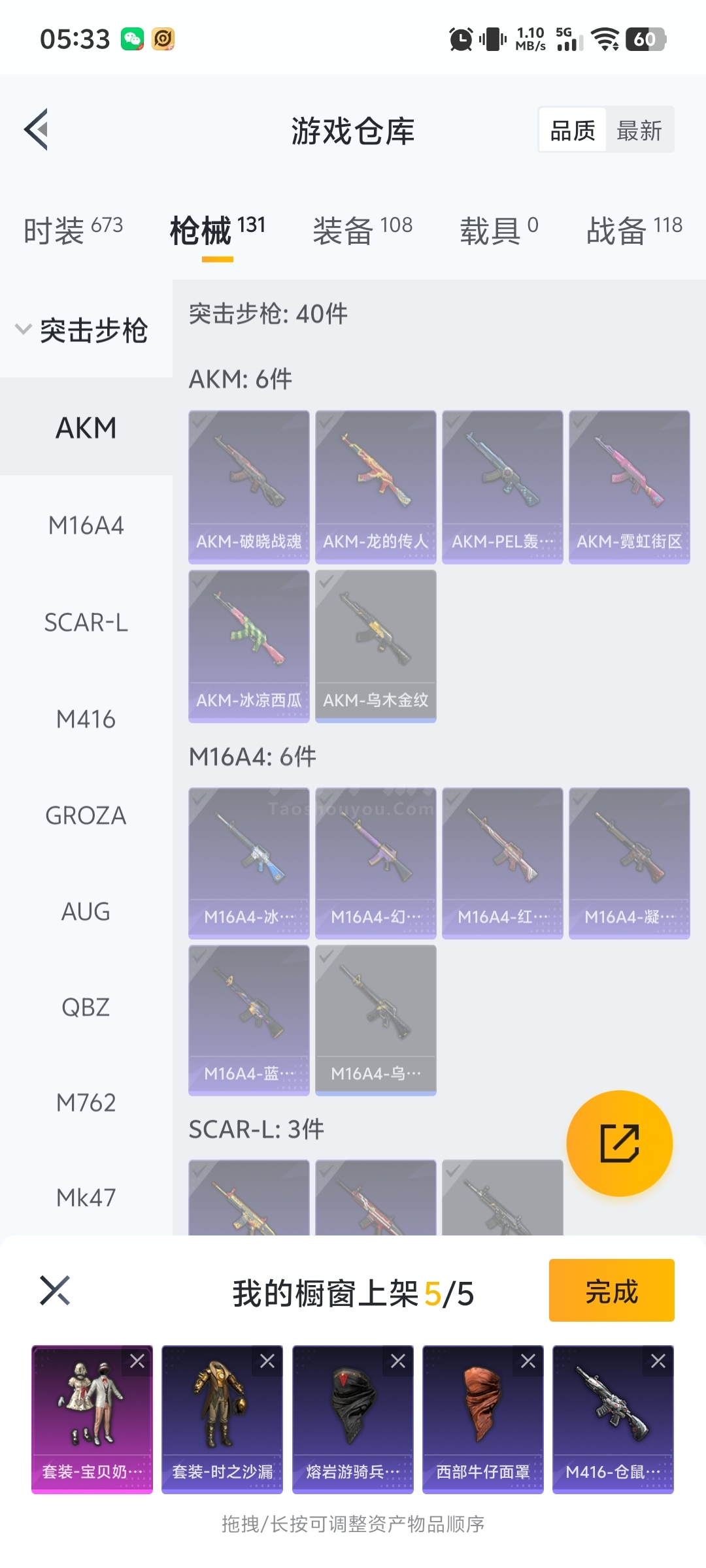Sort by 最新
The width and height of the screenshot is (706, 1568).
pos(639,131)
